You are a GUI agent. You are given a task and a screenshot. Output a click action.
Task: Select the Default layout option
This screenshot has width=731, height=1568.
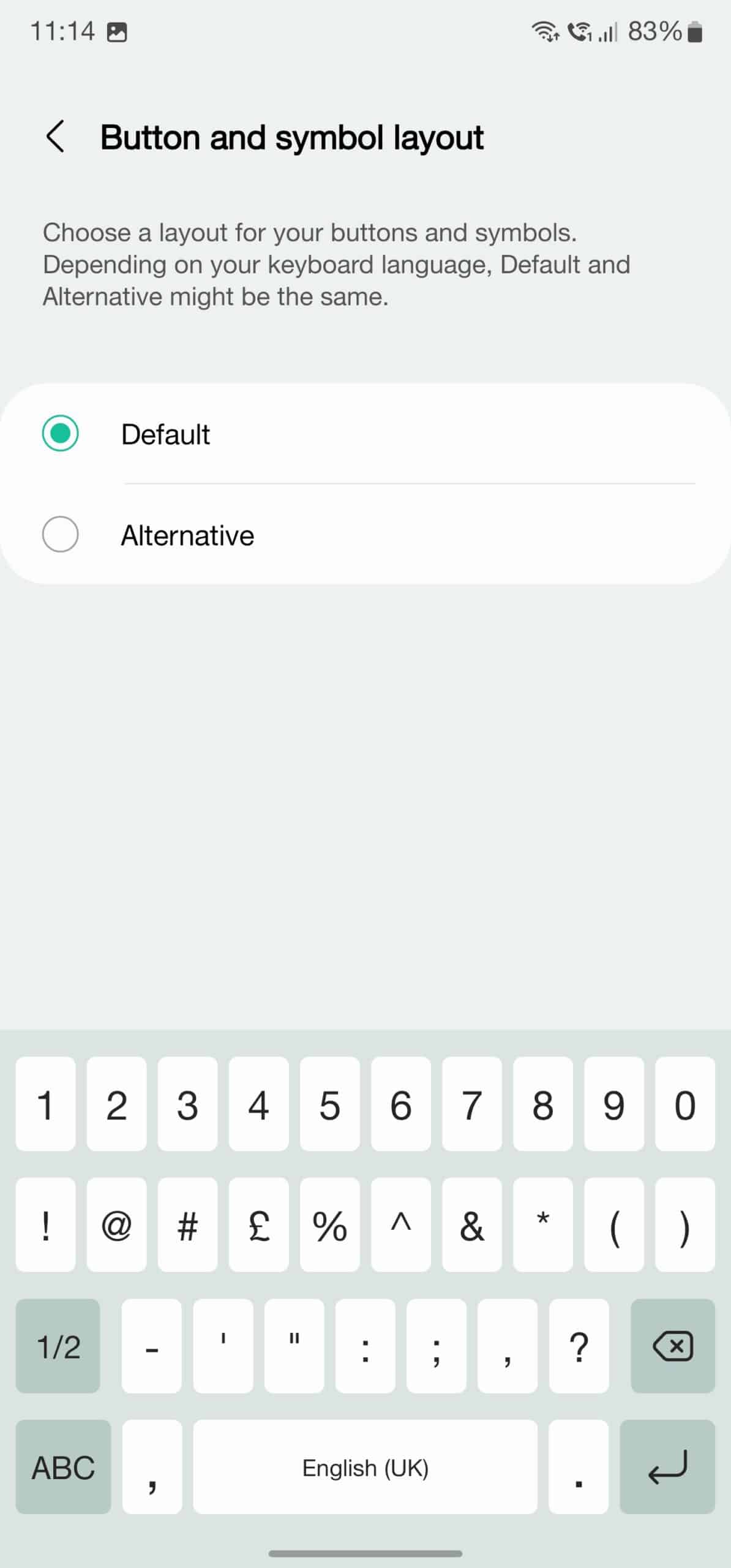pyautogui.click(x=60, y=434)
